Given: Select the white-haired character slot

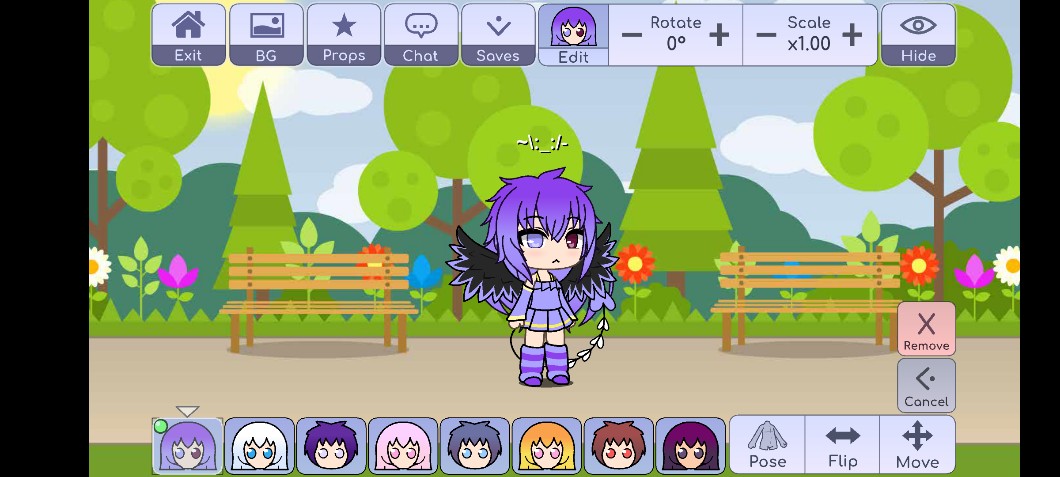Looking at the screenshot, I should click(260, 445).
